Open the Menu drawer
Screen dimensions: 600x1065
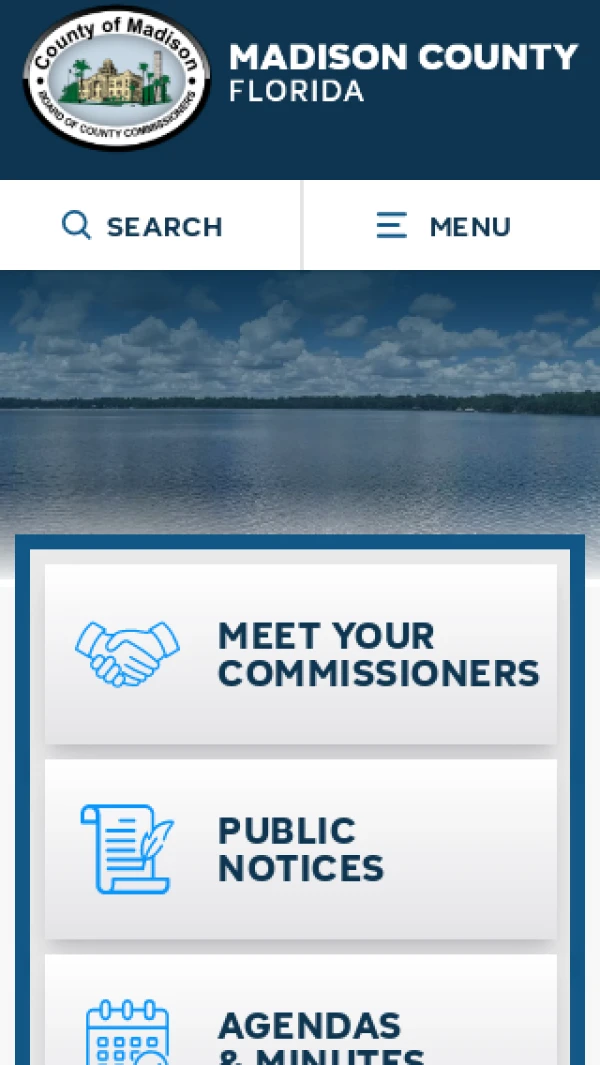tap(445, 226)
